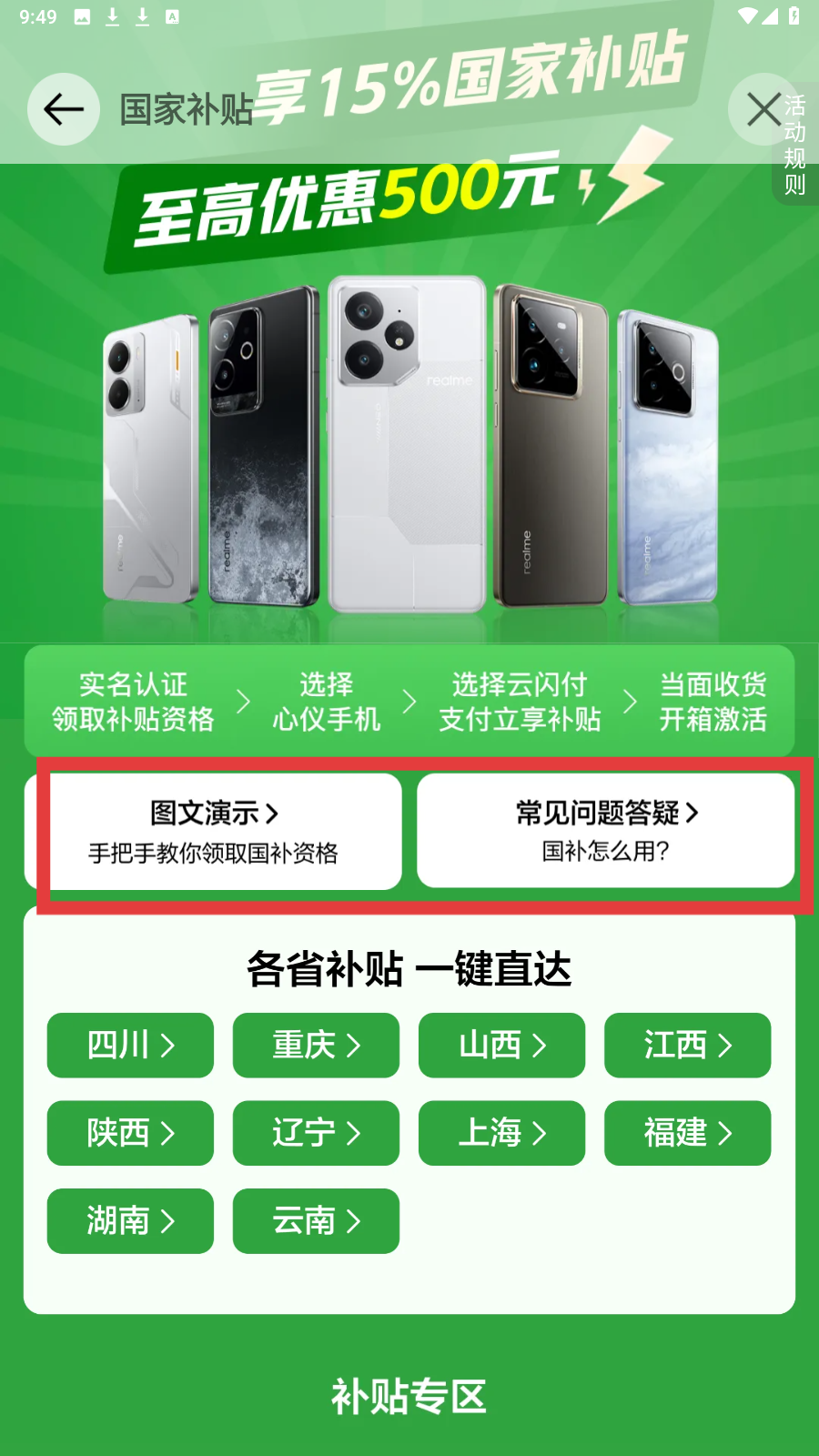Open 江西 subsidy page
Screen dimensions: 819x1456
pos(687,1046)
